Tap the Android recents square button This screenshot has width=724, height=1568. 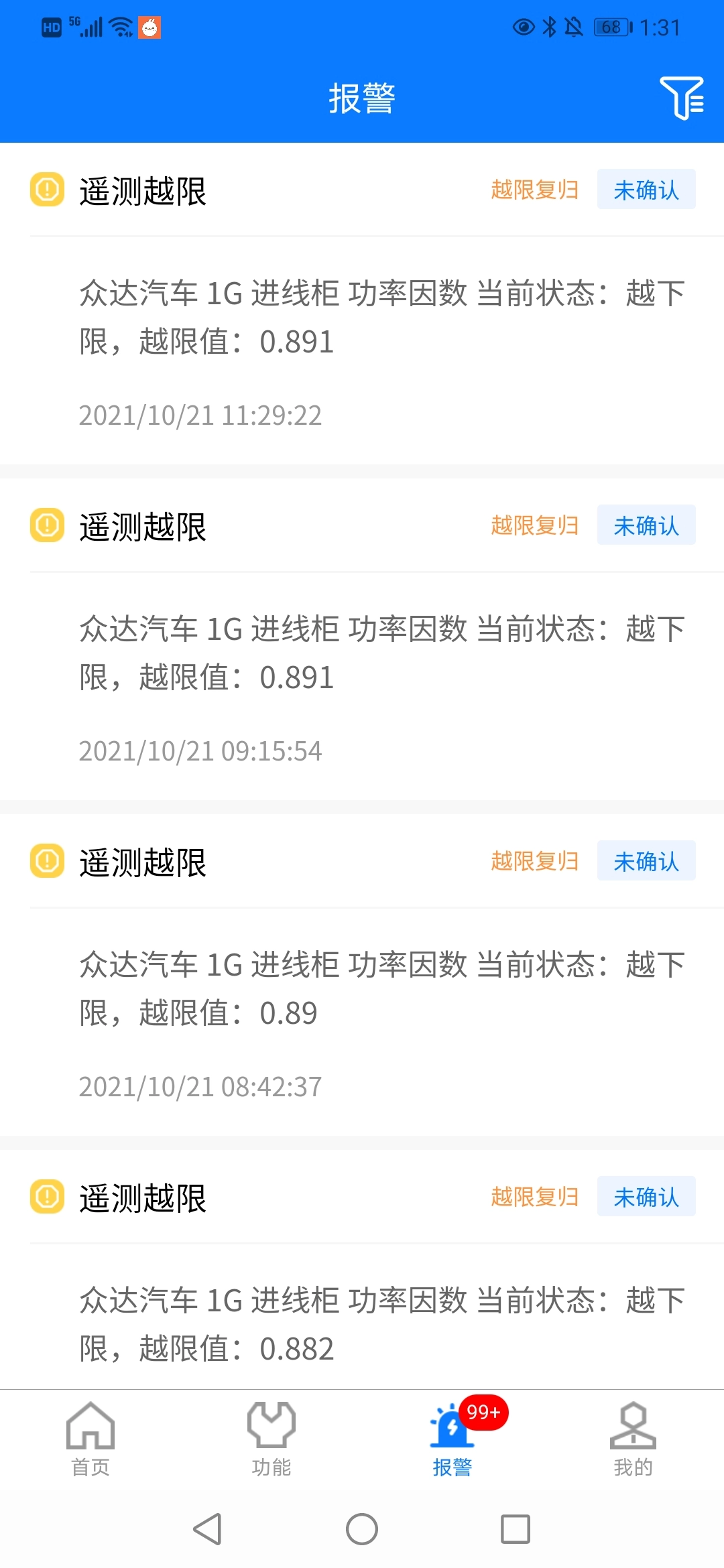(515, 1530)
